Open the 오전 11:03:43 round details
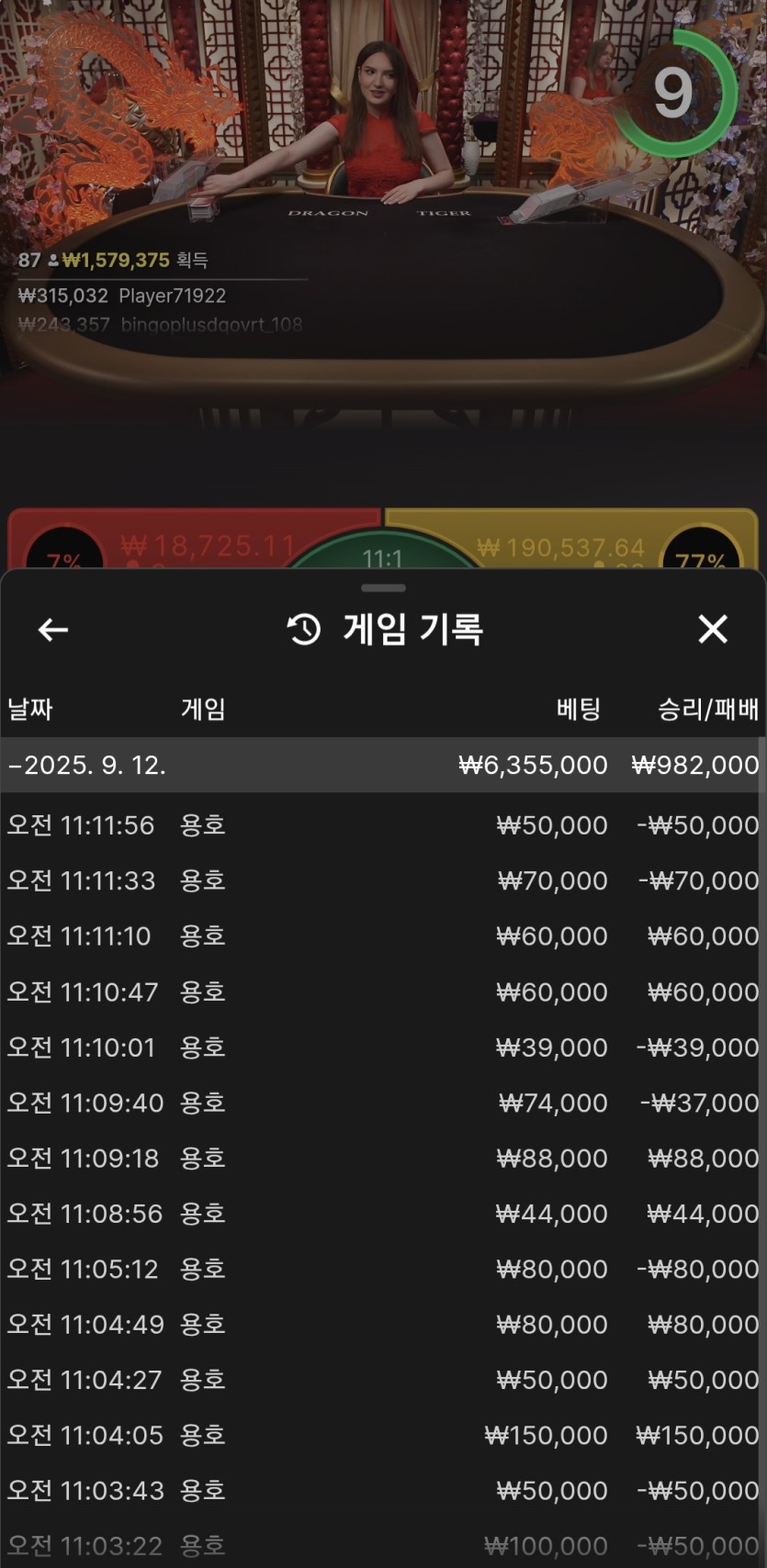The height and width of the screenshot is (1568, 767). (x=382, y=1491)
